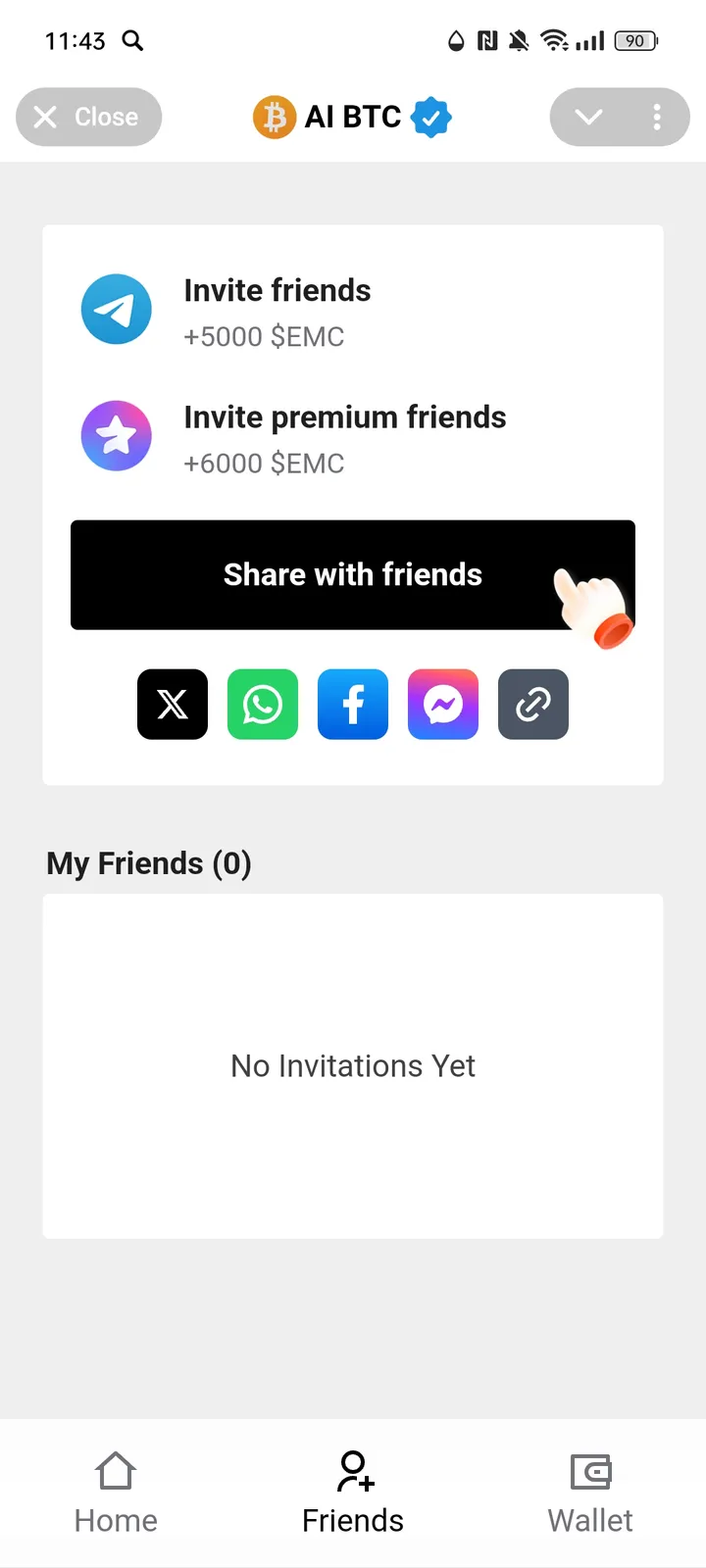Share via the Messenger icon
Viewport: 706px width, 1568px height.
point(443,704)
